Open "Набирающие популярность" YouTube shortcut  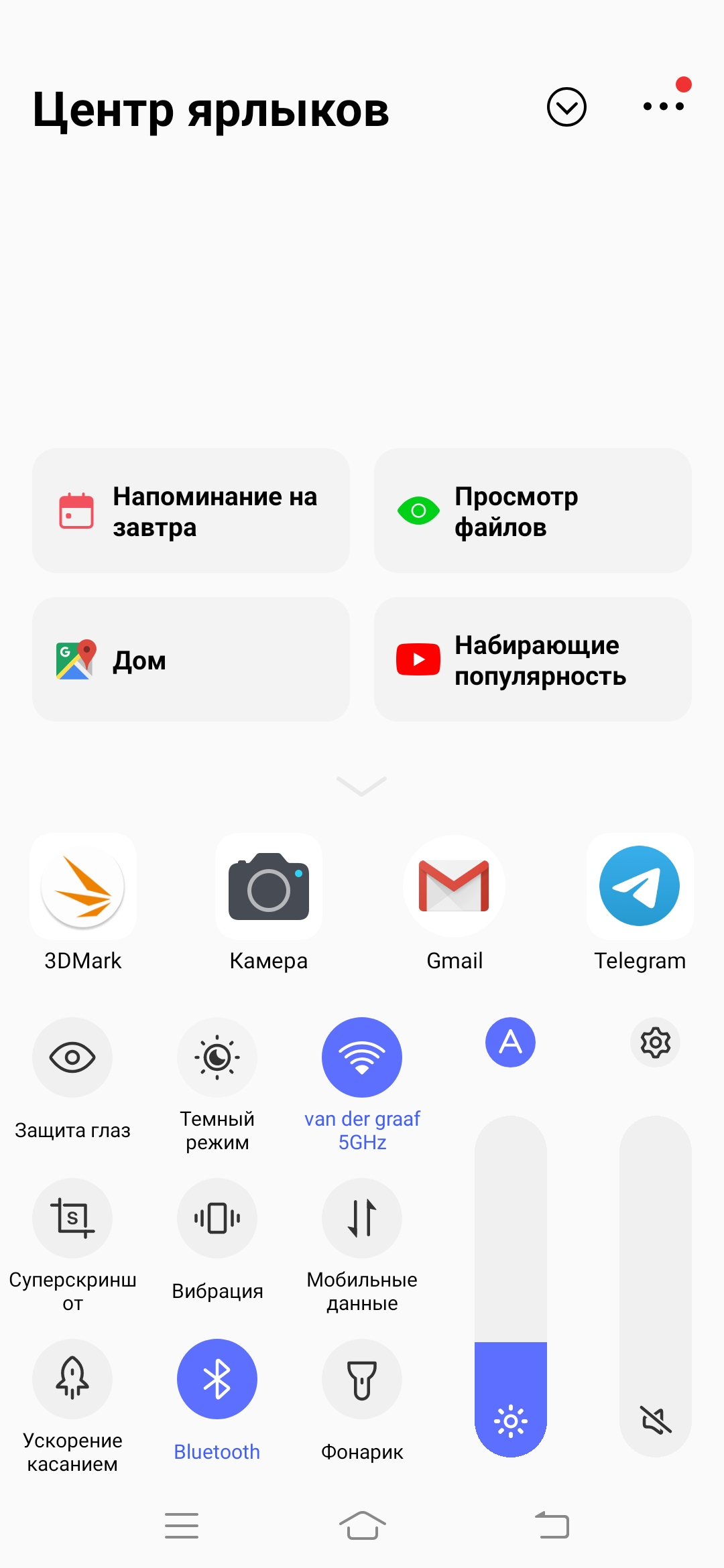533,659
